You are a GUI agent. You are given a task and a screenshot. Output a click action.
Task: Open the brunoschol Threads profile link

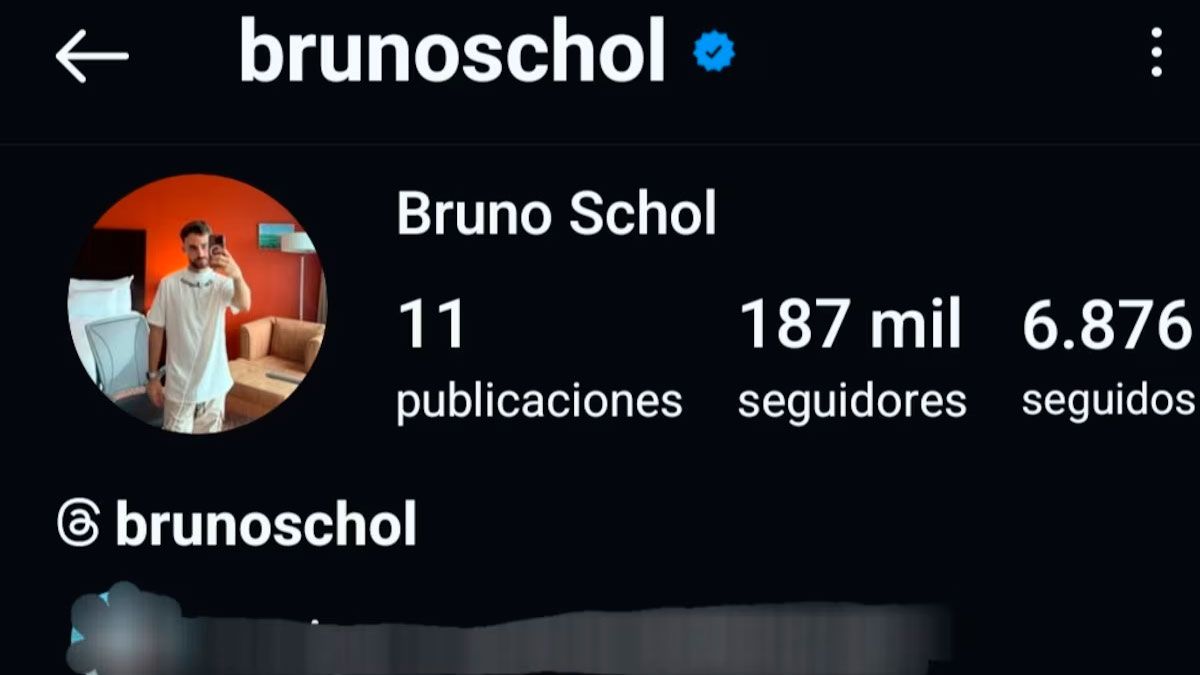pyautogui.click(x=237, y=524)
